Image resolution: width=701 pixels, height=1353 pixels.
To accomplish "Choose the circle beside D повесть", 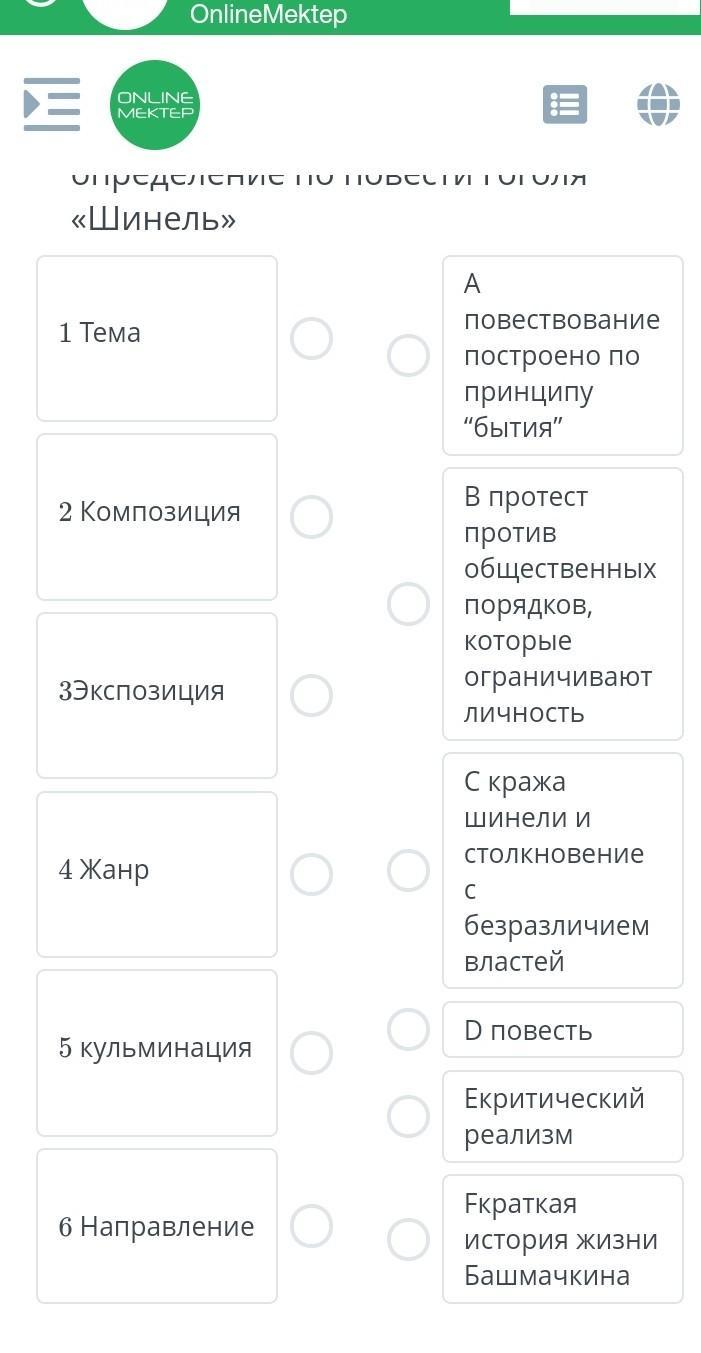I will pyautogui.click(x=409, y=1030).
